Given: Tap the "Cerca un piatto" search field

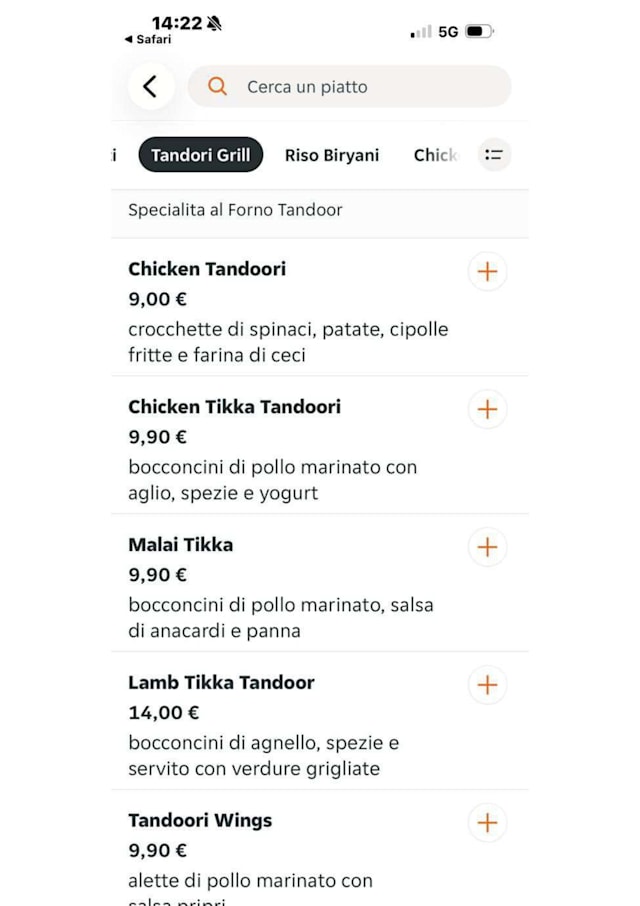Looking at the screenshot, I should click(x=349, y=87).
